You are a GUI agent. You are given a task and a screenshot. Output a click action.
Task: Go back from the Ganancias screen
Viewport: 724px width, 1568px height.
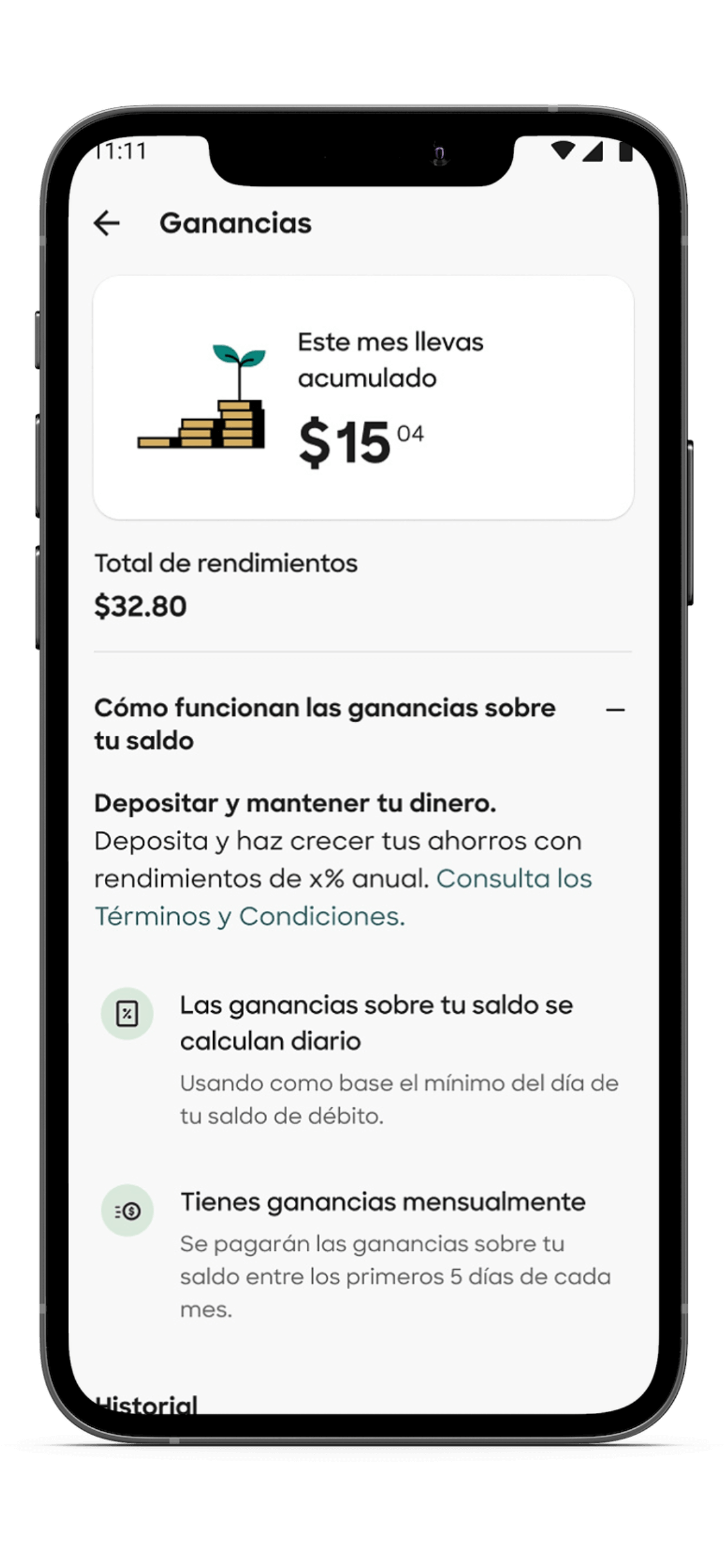pyautogui.click(x=107, y=223)
